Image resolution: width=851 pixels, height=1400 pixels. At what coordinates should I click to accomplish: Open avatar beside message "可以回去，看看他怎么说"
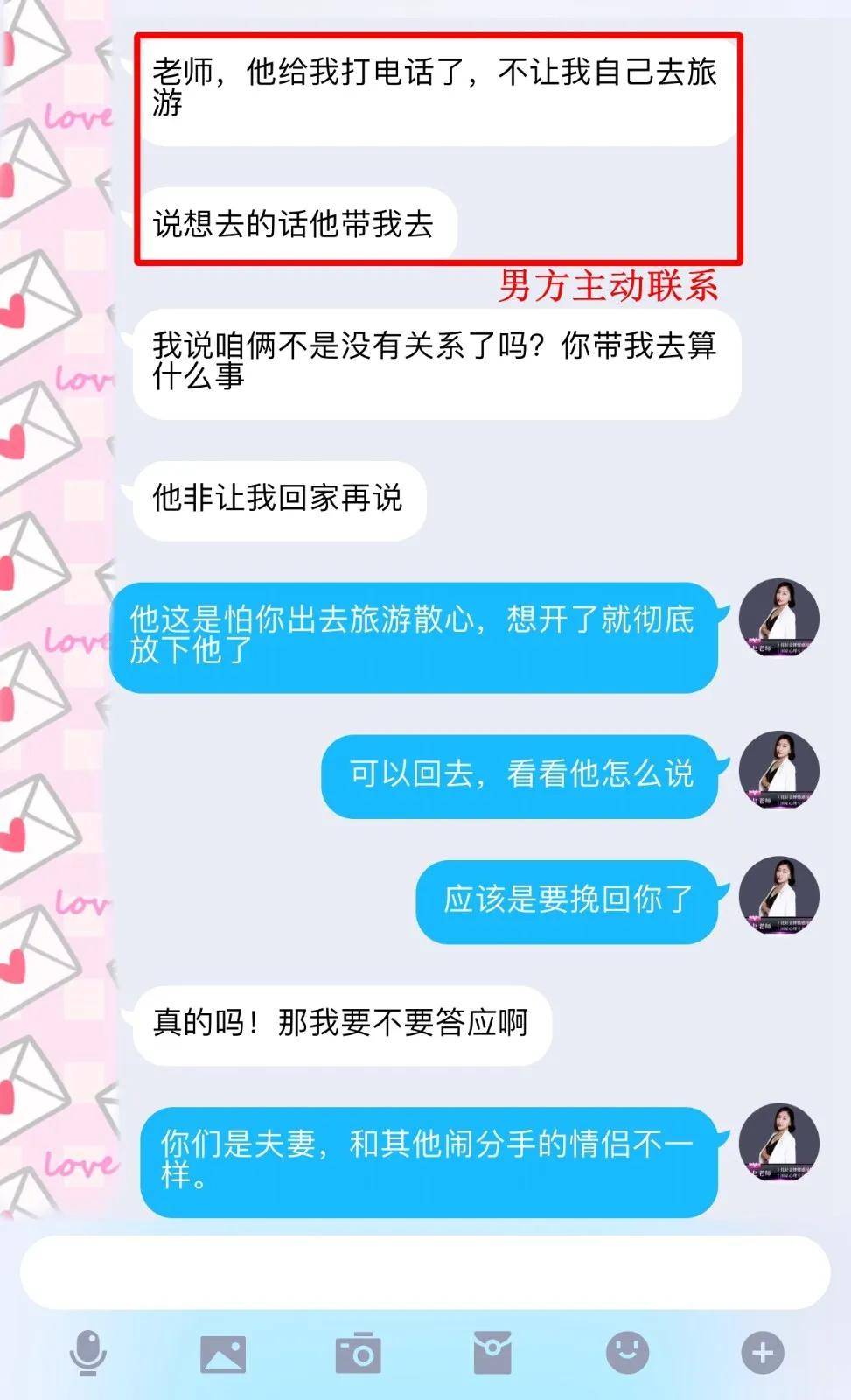(778, 772)
